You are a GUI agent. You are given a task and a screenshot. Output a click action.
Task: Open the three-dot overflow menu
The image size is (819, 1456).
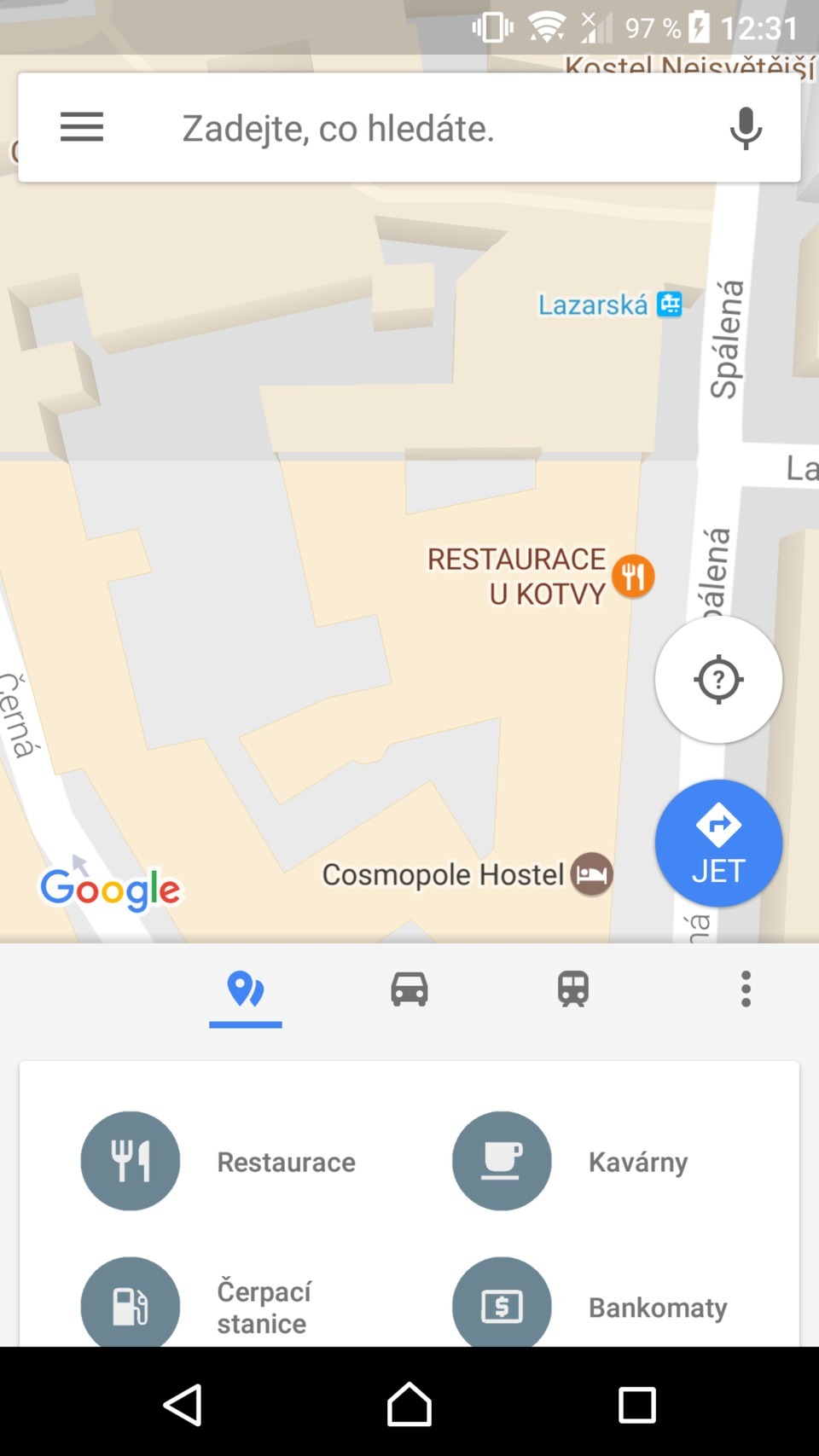click(746, 989)
